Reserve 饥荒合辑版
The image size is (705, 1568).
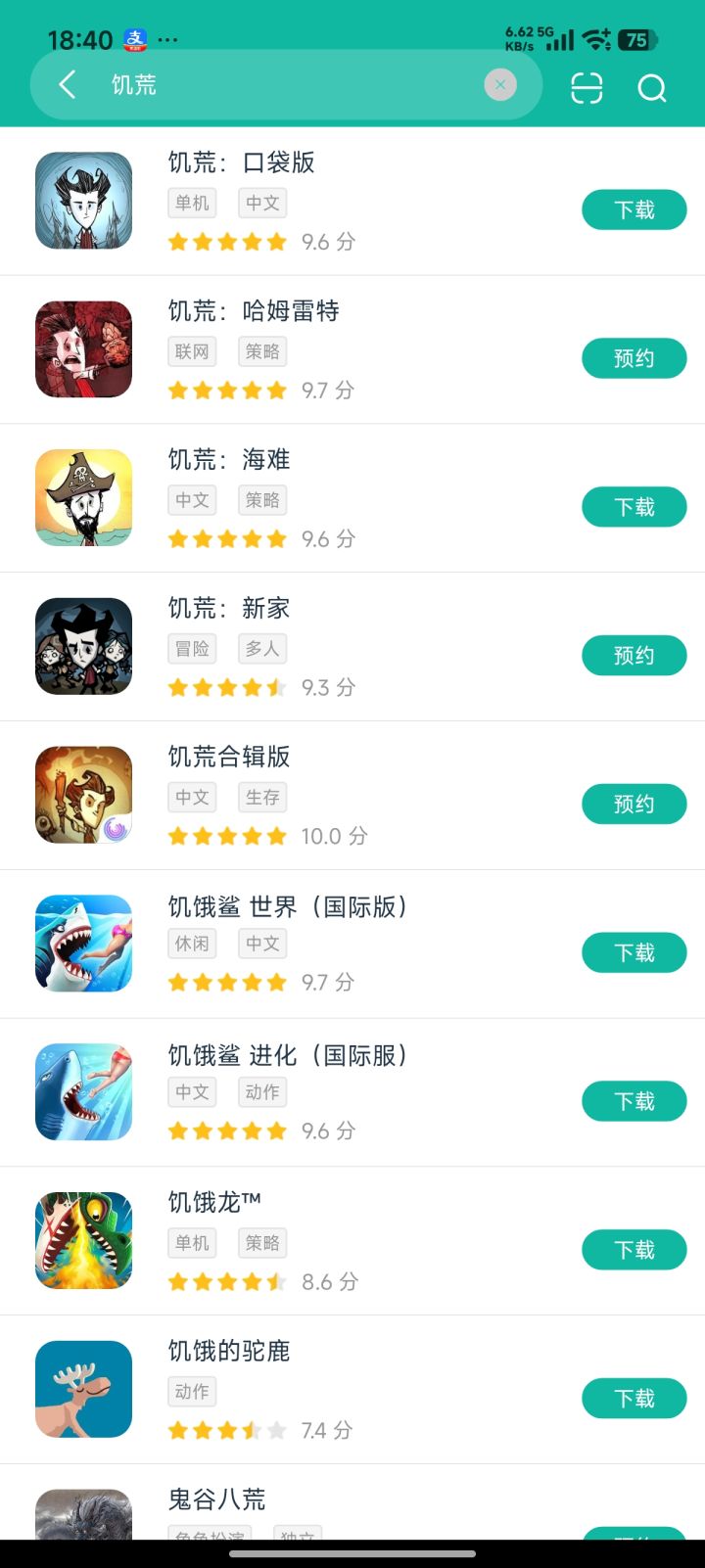pos(634,805)
